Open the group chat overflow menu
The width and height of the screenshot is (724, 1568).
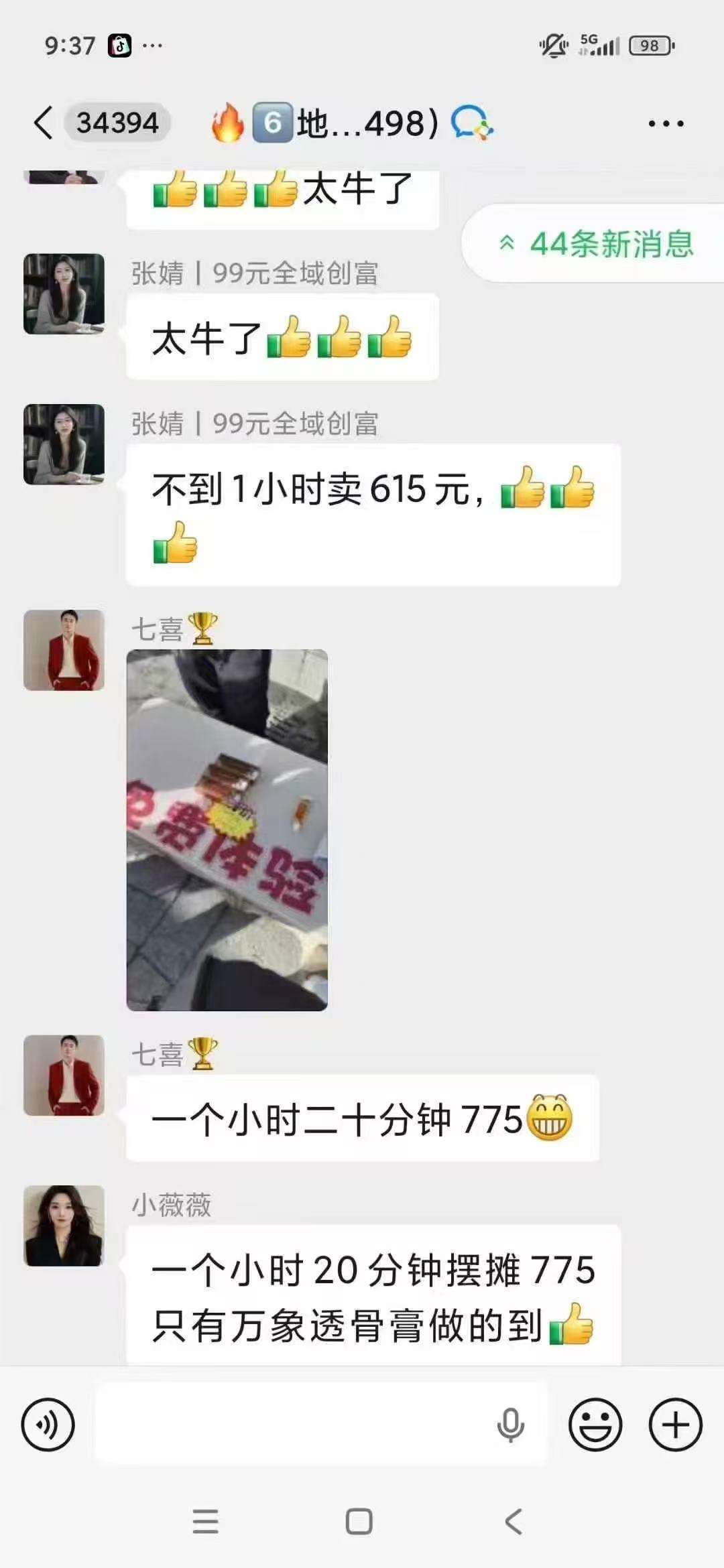coord(666,123)
